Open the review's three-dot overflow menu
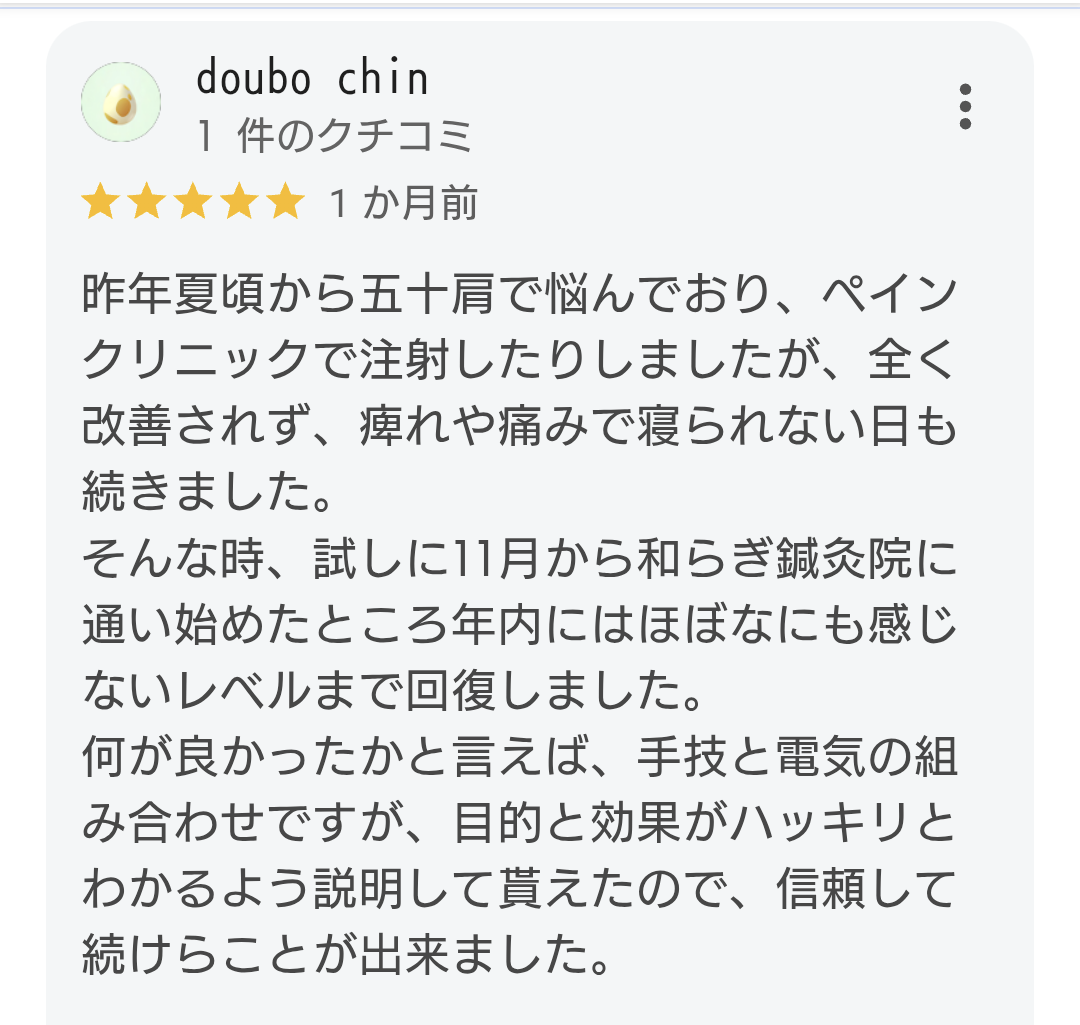This screenshot has height=1025, width=1080. point(964,106)
